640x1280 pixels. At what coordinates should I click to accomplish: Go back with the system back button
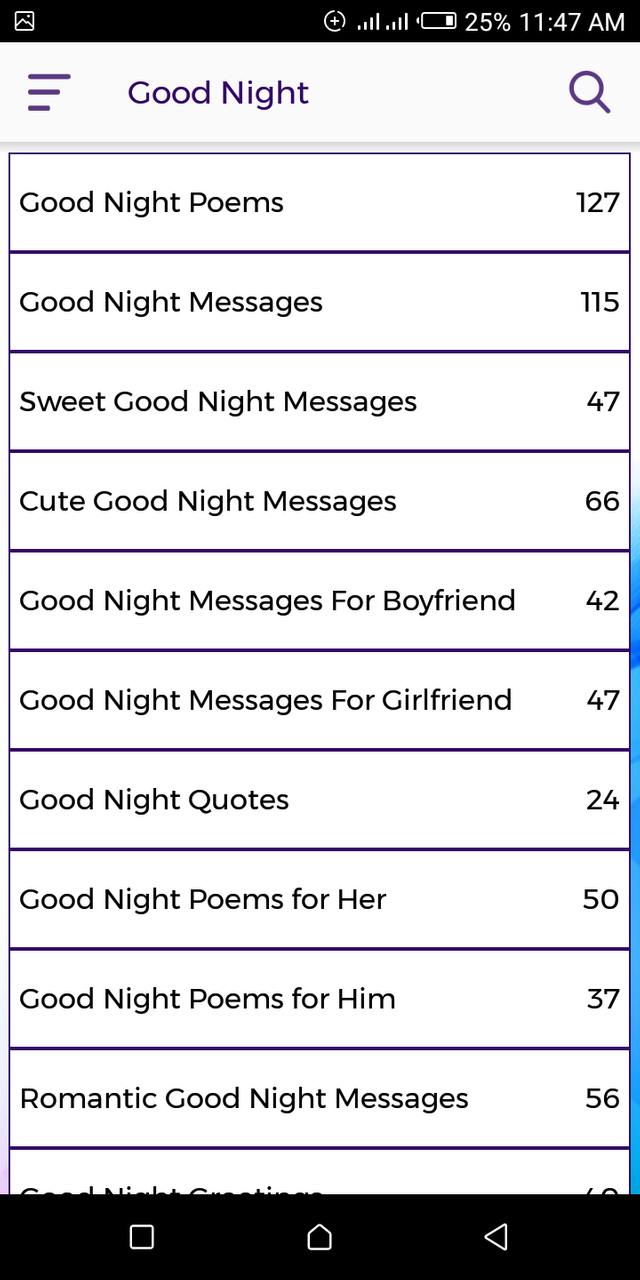pos(496,1237)
